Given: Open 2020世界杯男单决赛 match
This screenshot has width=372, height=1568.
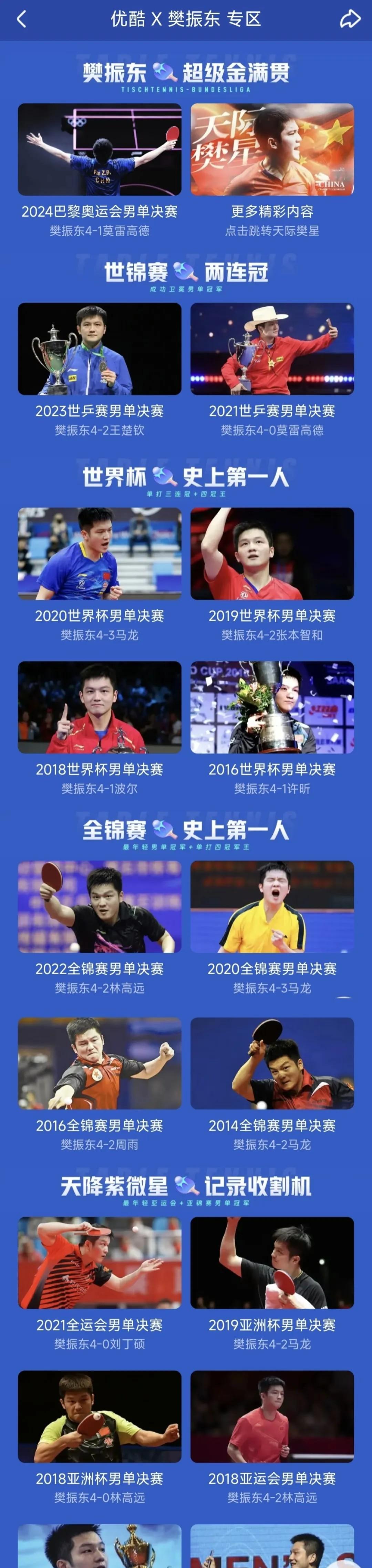Looking at the screenshot, I should pos(99,554).
